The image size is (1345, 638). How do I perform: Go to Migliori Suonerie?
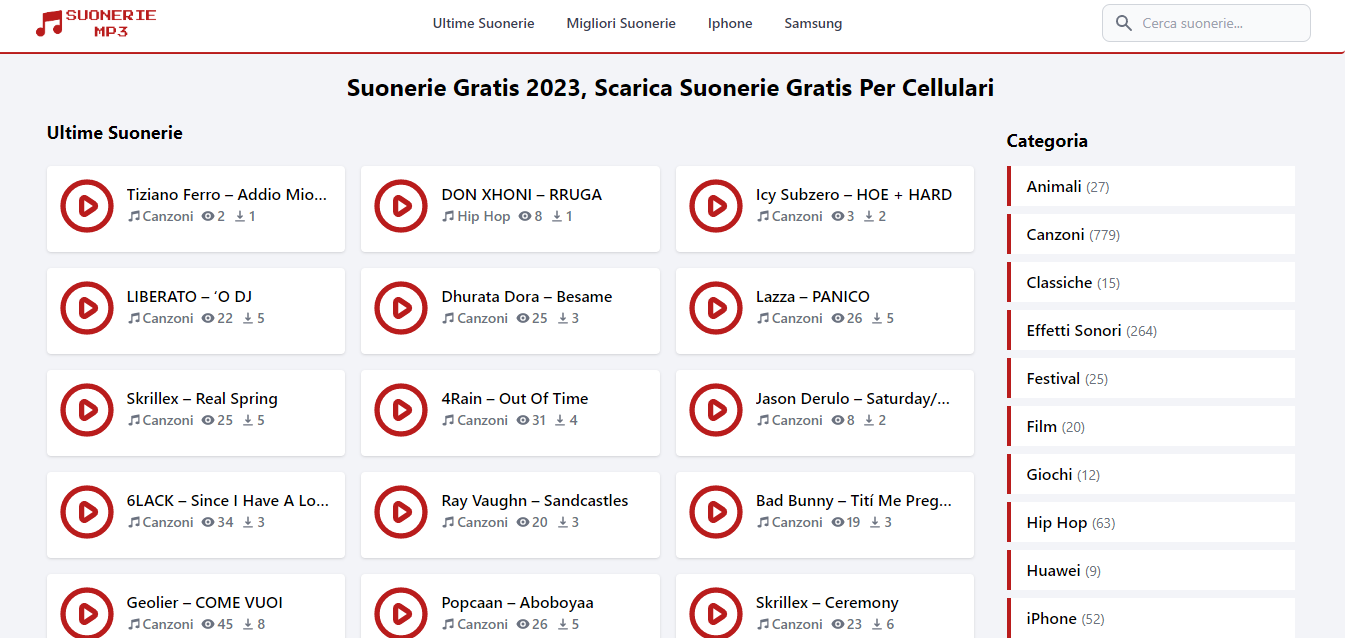(621, 23)
